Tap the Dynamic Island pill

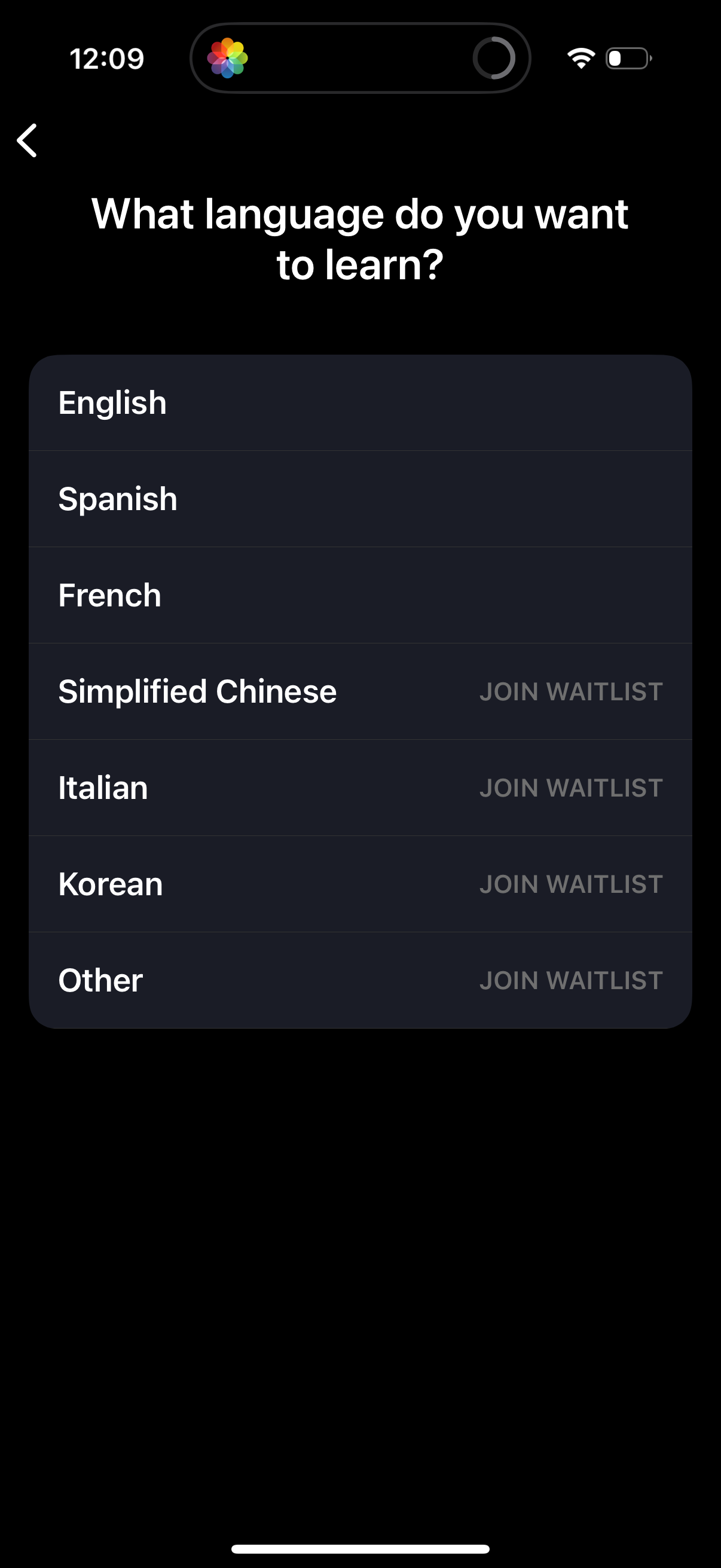pos(360,58)
